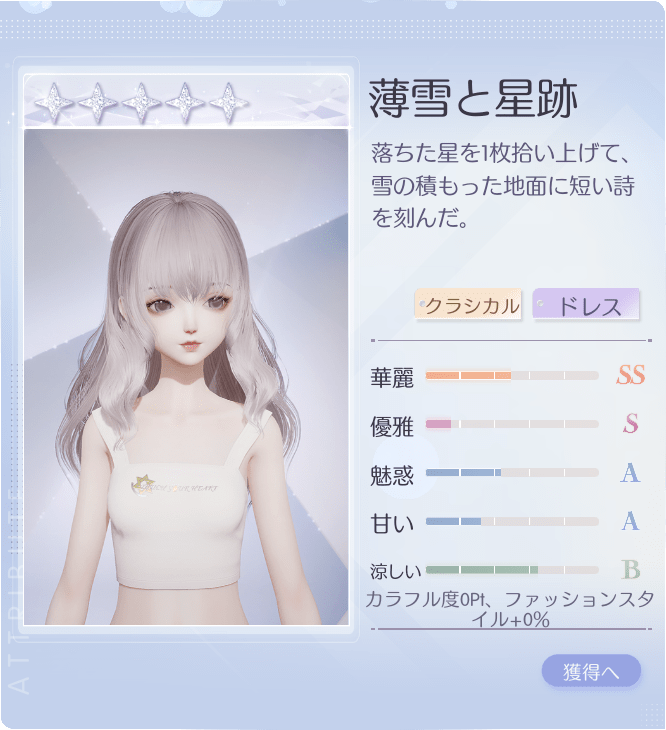Tap the 獲得へ button

[591, 672]
